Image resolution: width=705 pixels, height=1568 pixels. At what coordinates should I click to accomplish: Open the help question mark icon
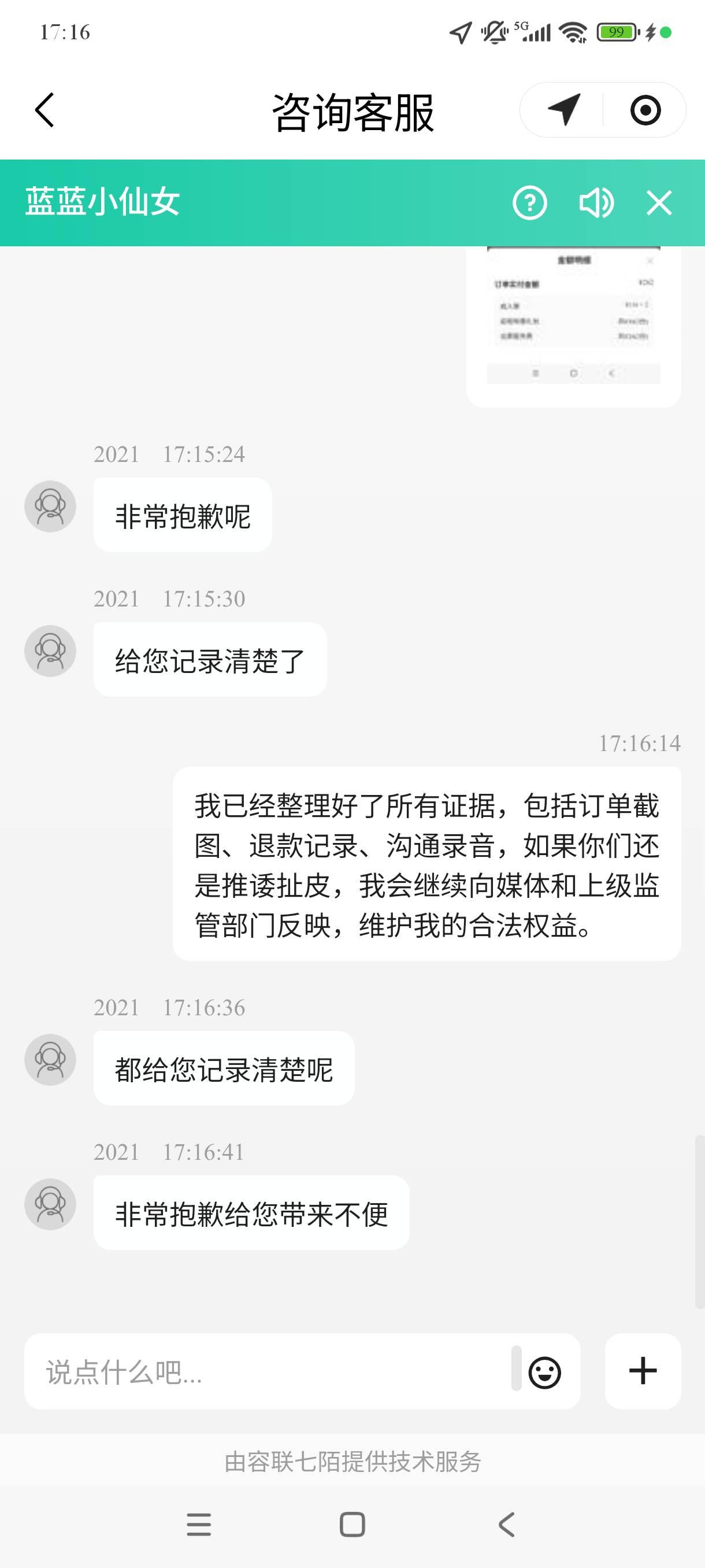529,203
